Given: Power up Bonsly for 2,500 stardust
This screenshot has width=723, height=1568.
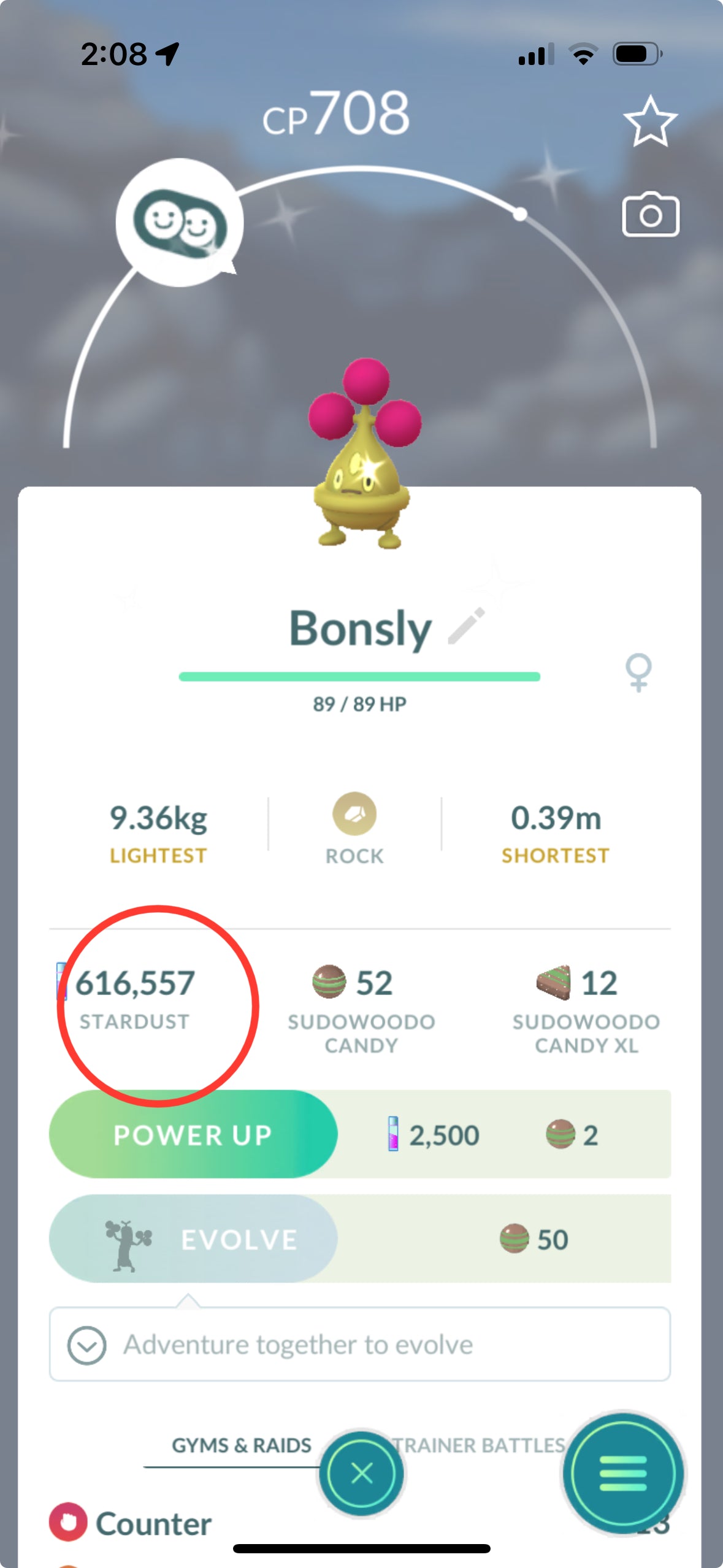Looking at the screenshot, I should click(x=193, y=1134).
